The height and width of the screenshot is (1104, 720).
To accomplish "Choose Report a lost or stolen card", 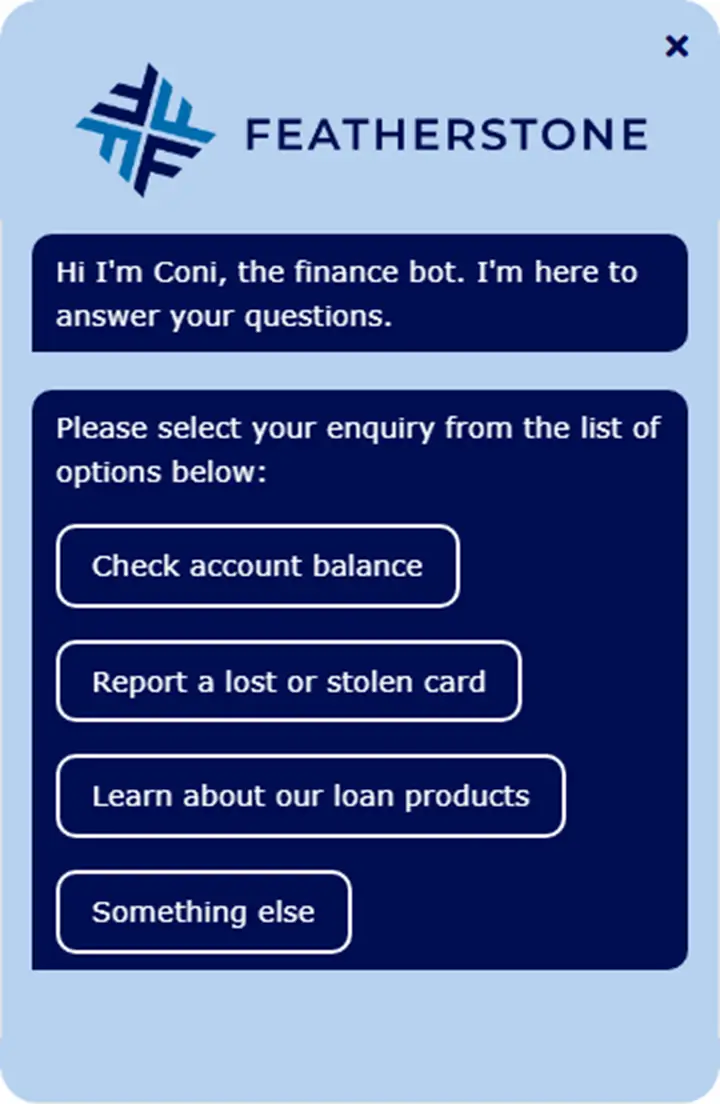I will point(289,682).
